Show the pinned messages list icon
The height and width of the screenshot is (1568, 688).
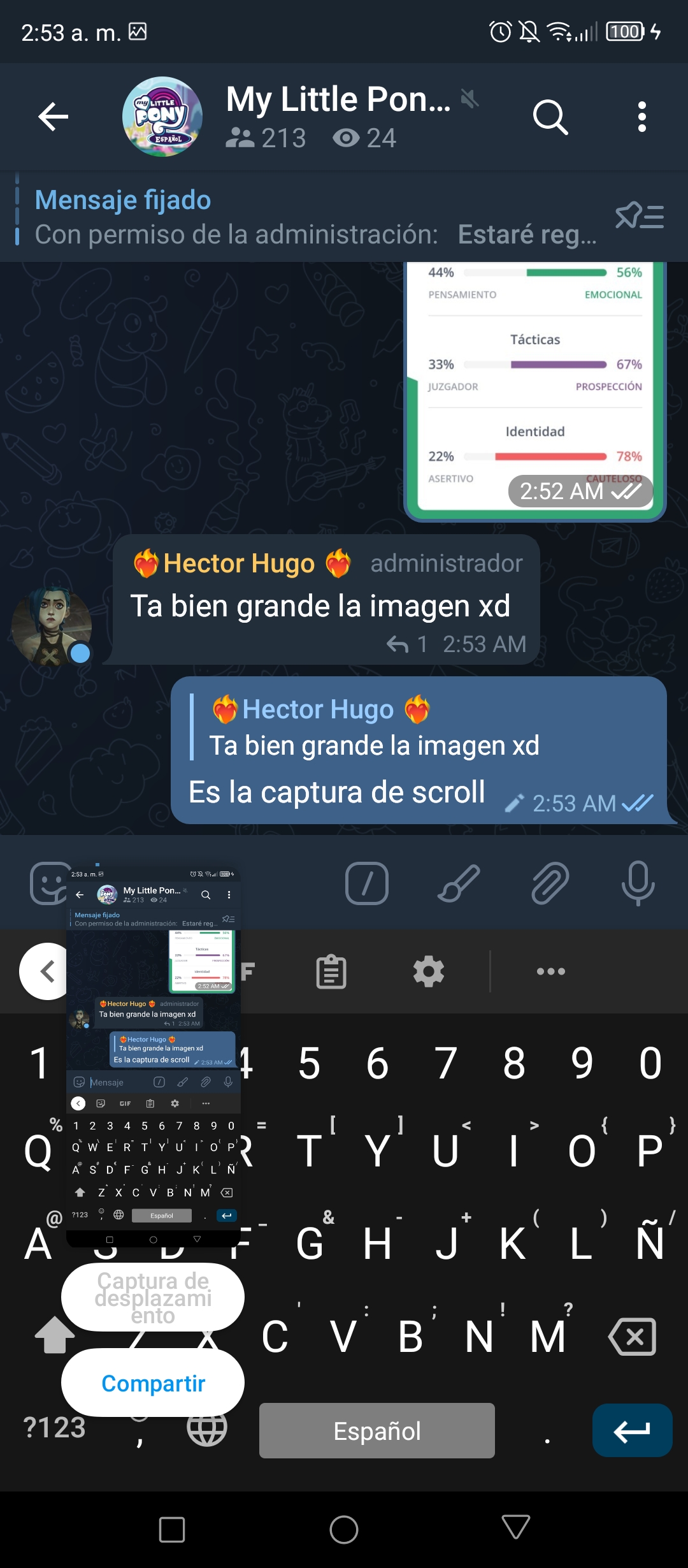point(640,217)
